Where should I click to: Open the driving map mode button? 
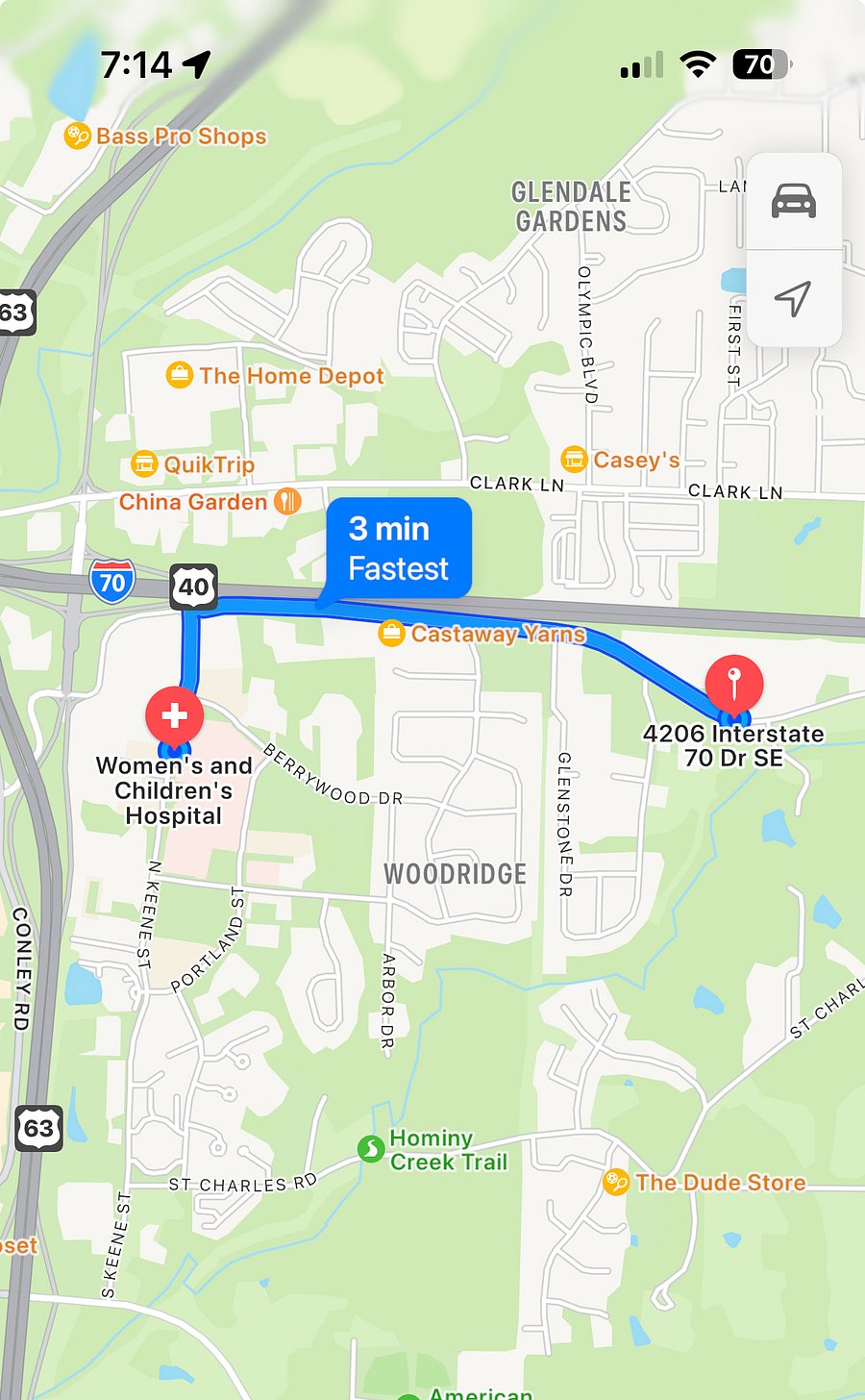pos(793,202)
